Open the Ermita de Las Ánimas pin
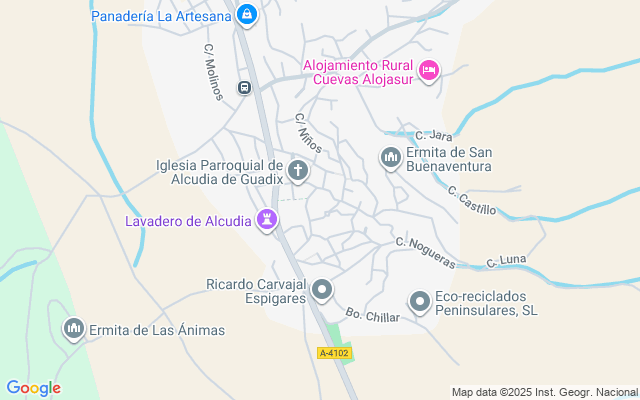Viewport: 640px width, 400px height. [x=73, y=328]
